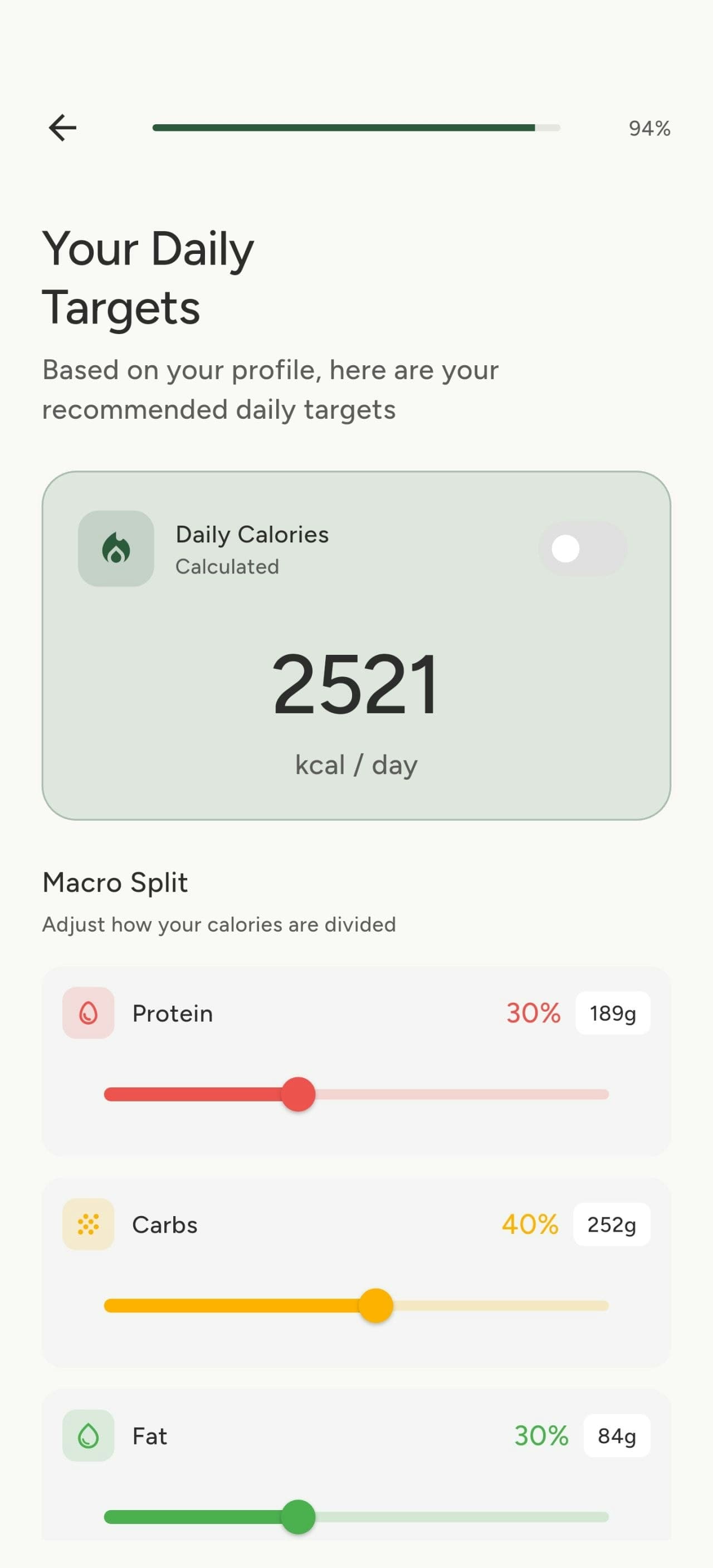Open the 189g protein value badge

(x=612, y=1012)
